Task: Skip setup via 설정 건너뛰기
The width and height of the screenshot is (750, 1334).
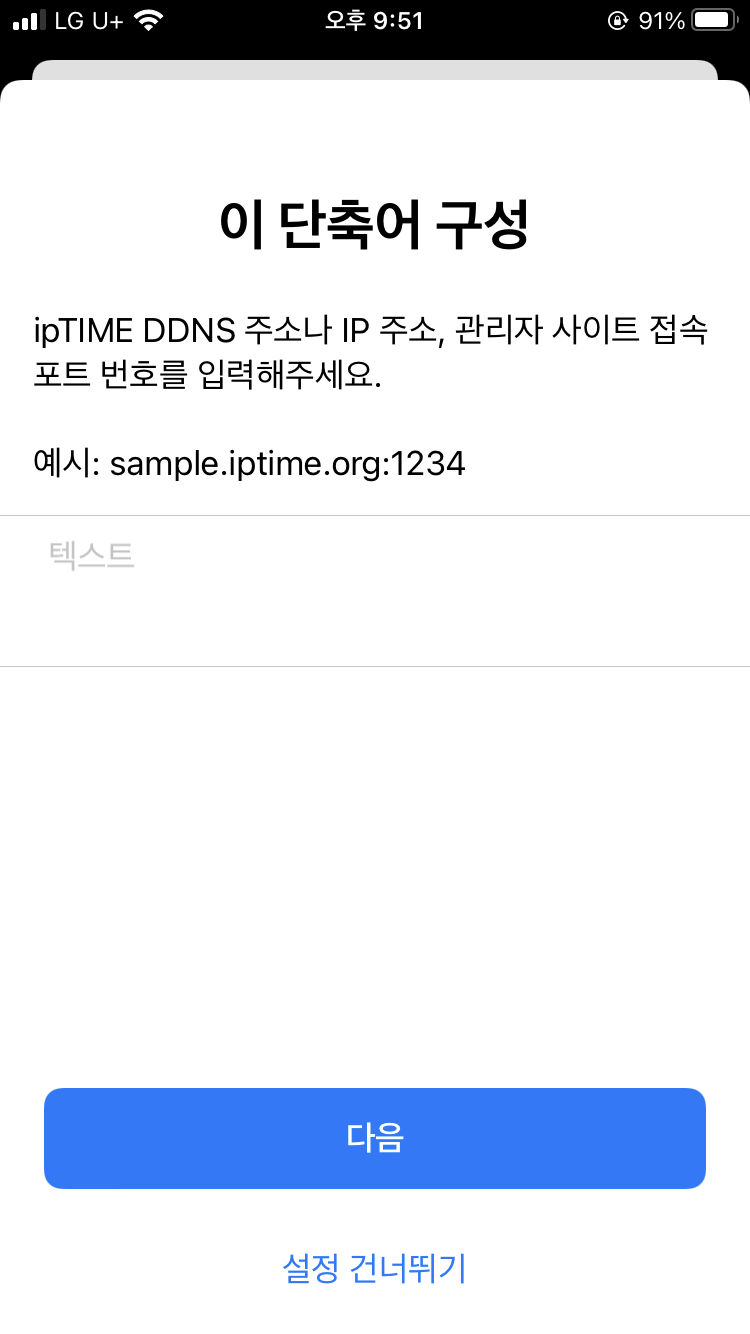Action: [x=375, y=1268]
